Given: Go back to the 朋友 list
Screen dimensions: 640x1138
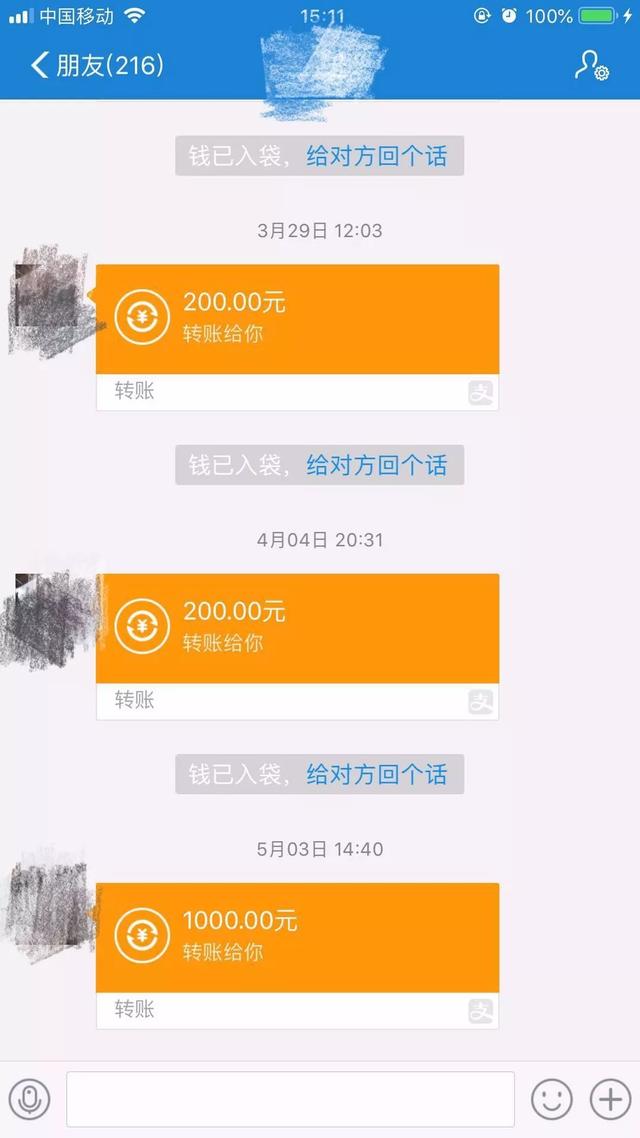Looking at the screenshot, I should coord(95,66).
